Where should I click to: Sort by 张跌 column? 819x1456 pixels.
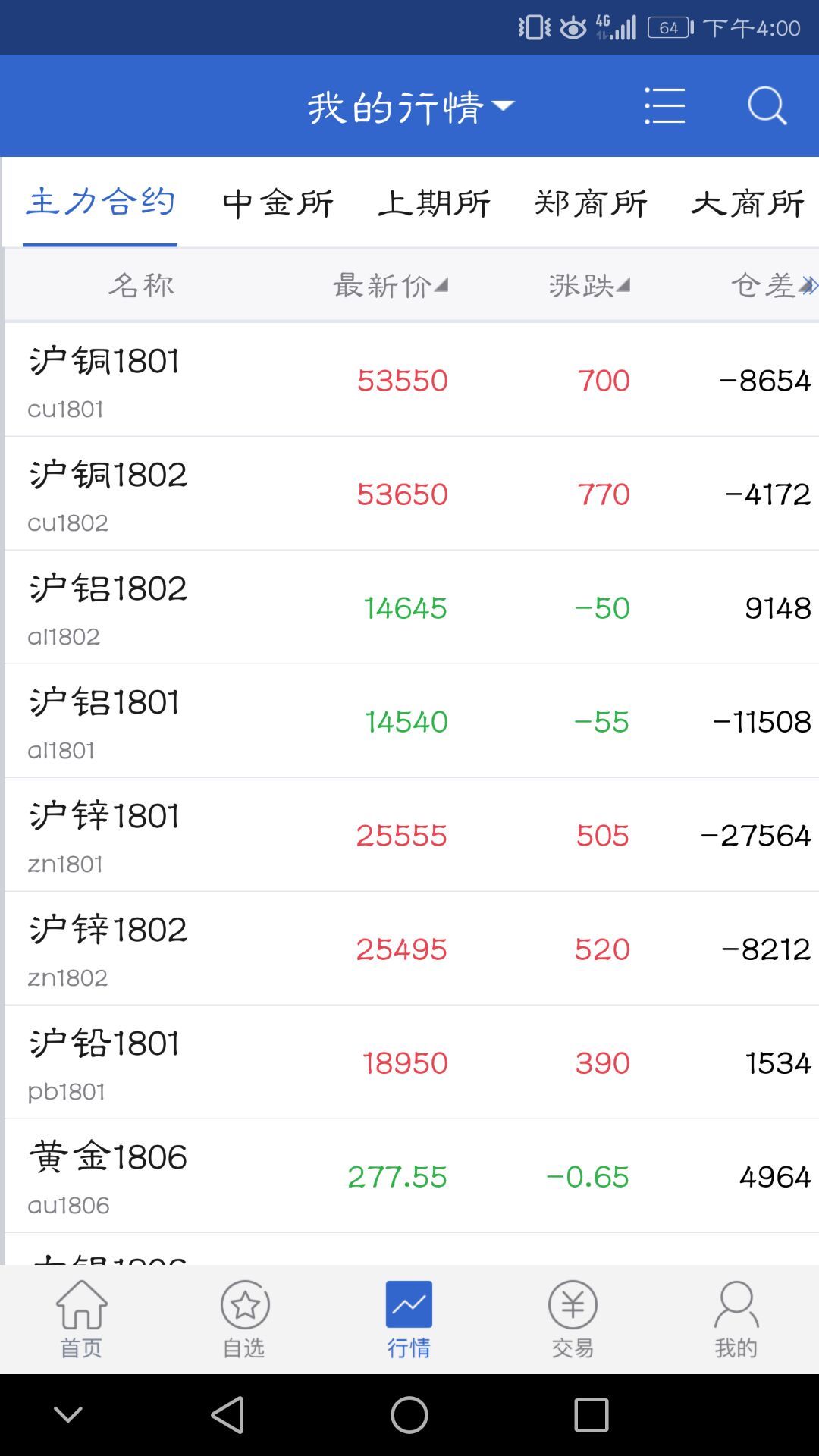pyautogui.click(x=589, y=286)
